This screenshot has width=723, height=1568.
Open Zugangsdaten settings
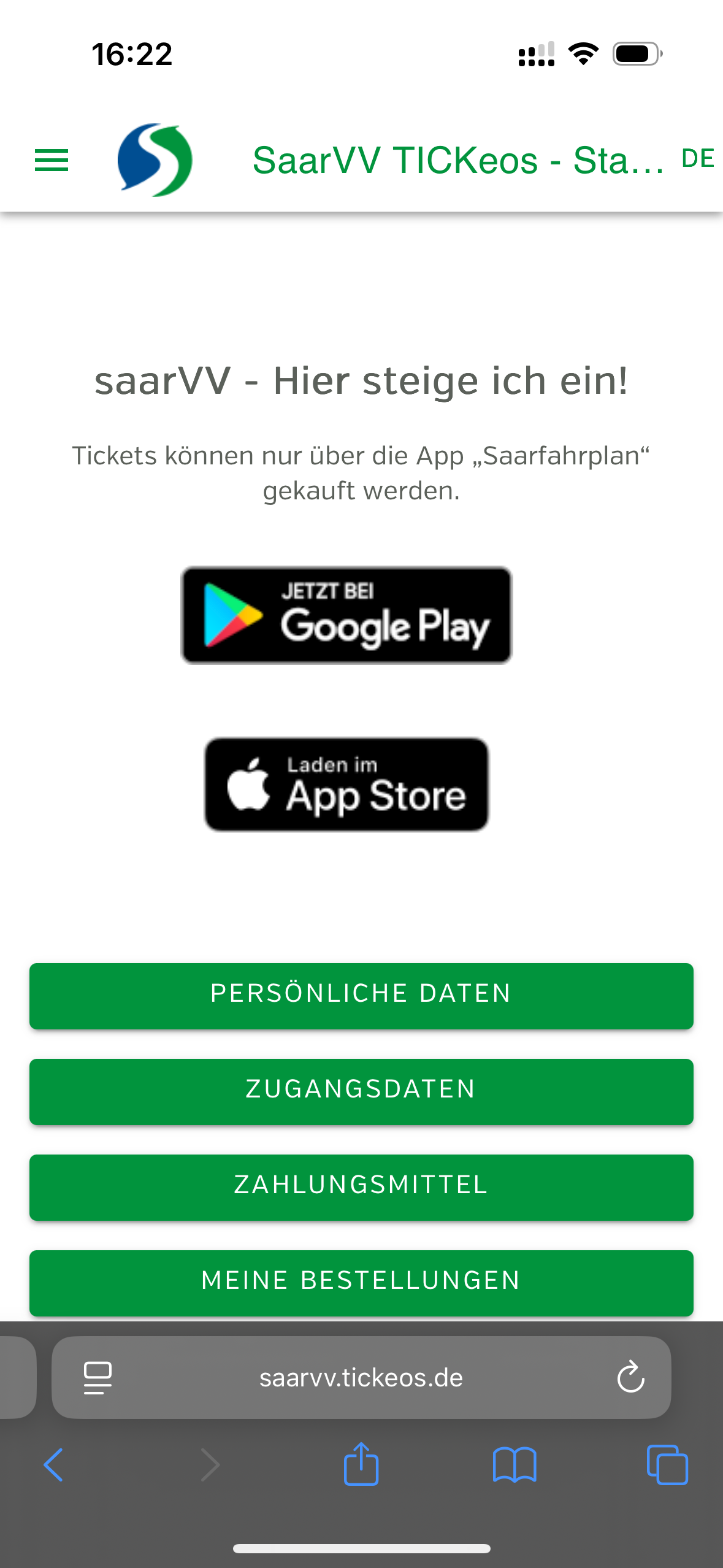tap(361, 1090)
